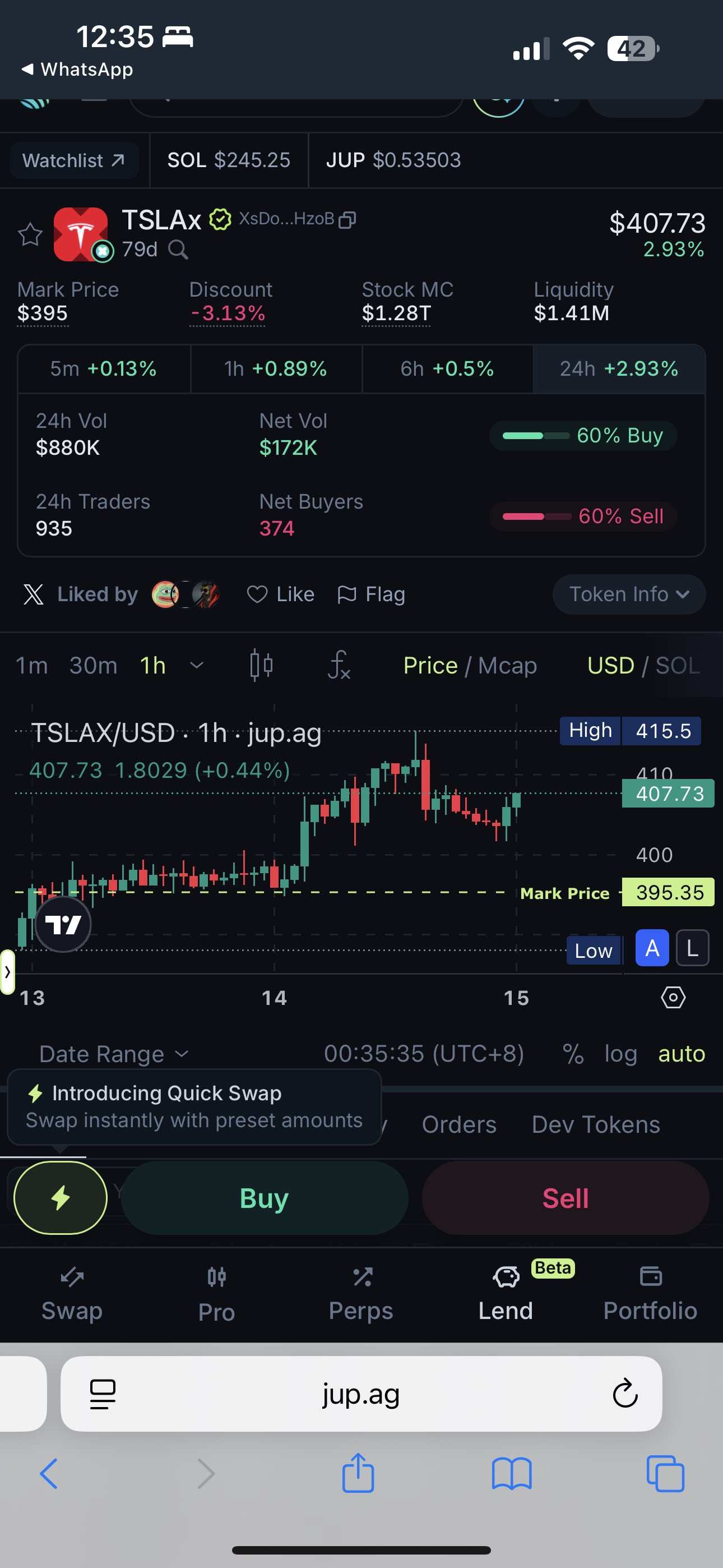The width and height of the screenshot is (723, 1568).
Task: Switch the chart to Mcap view
Action: 508,665
